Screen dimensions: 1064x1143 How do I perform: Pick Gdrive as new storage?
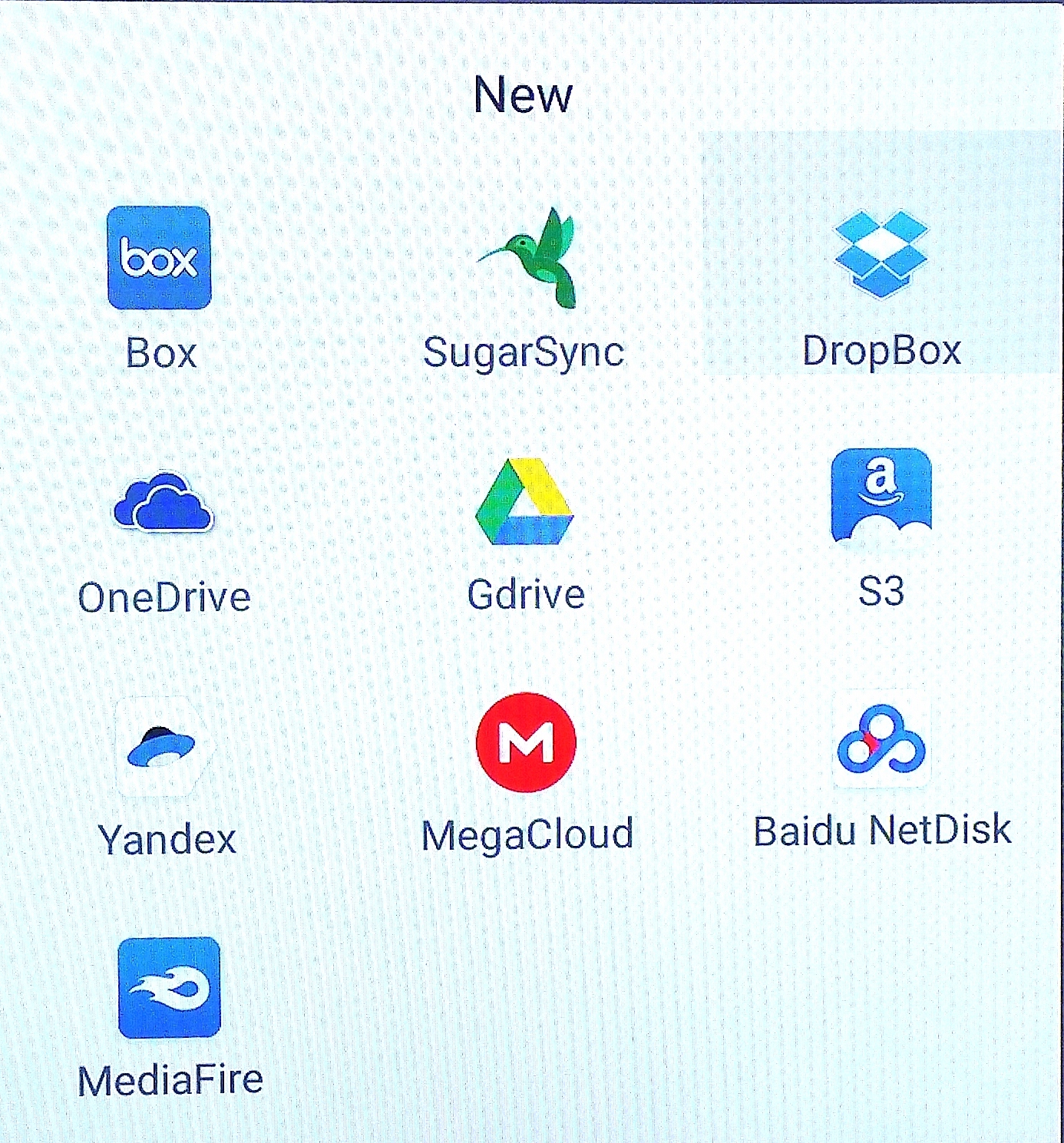coord(525,502)
